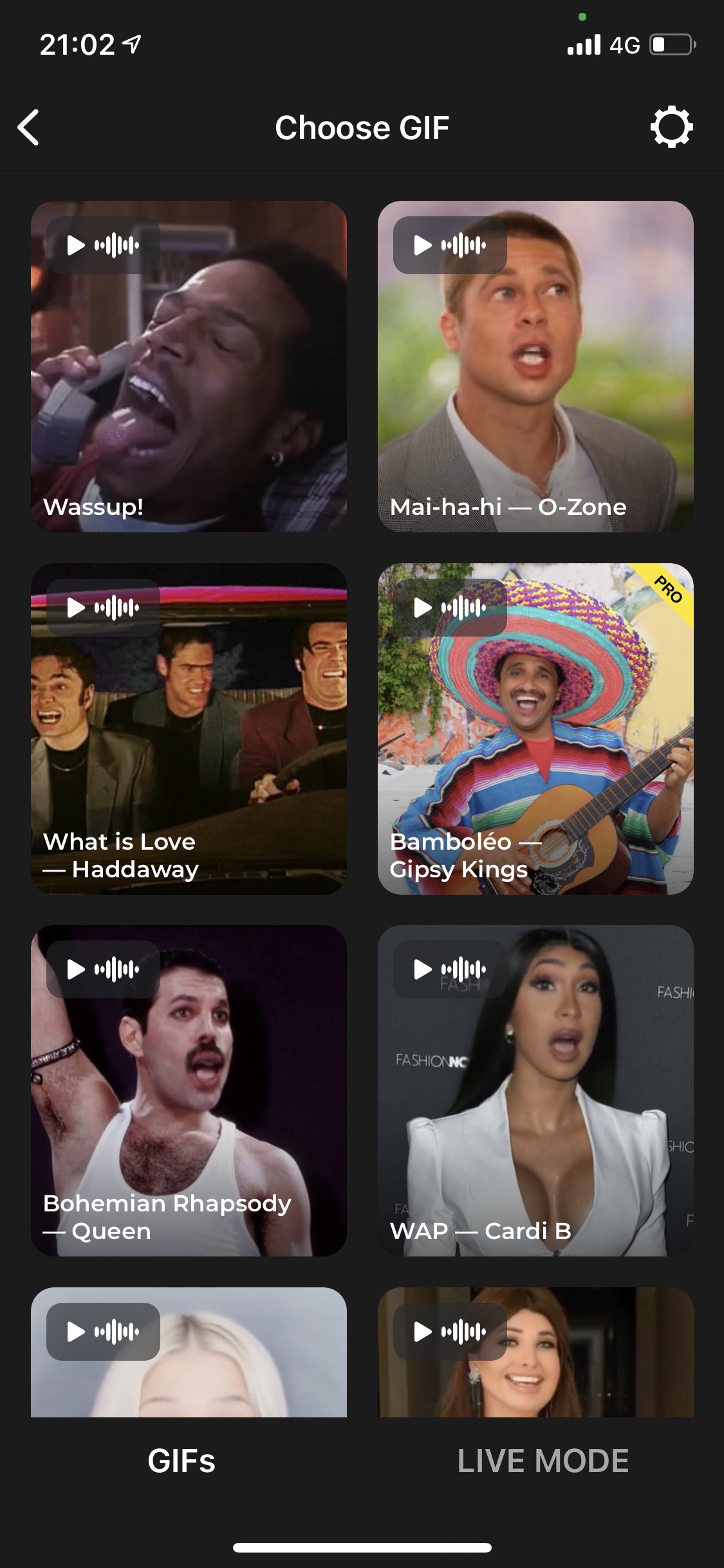Play the audio preview on Mai-ha-hi
Viewport: 724px width, 1568px height.
pos(450,245)
